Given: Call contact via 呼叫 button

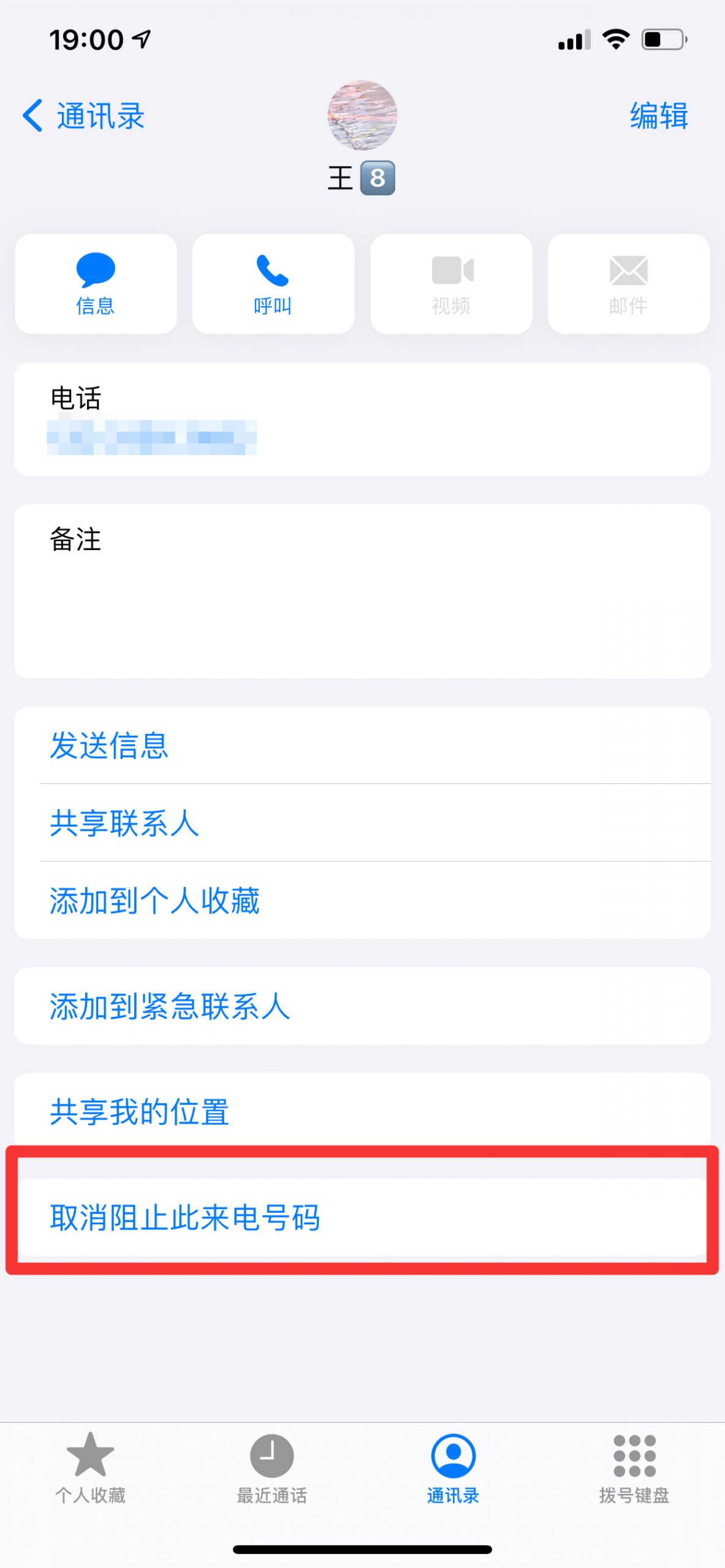Looking at the screenshot, I should coord(273,284).
